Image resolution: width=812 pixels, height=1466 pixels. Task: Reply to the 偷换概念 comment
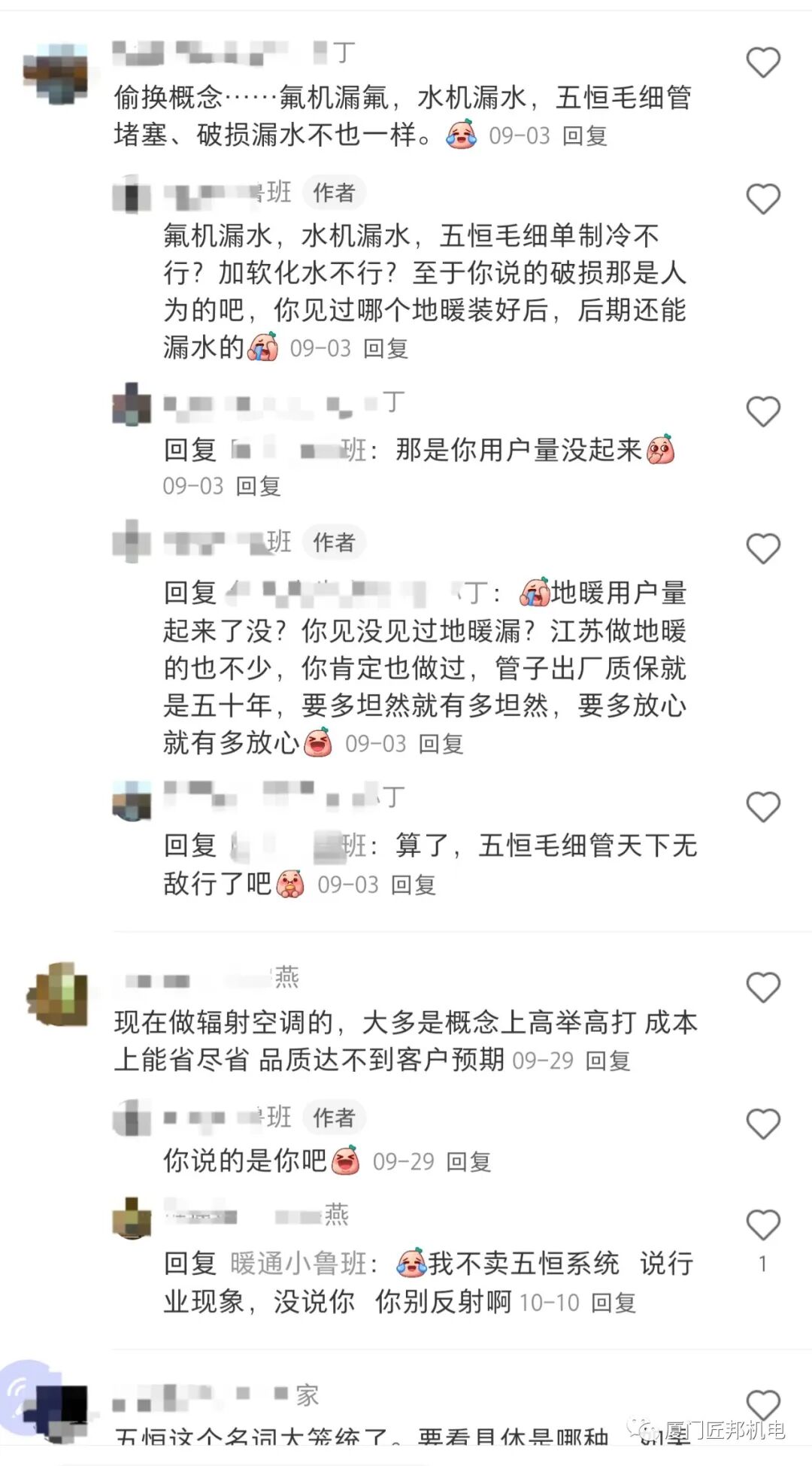[584, 136]
